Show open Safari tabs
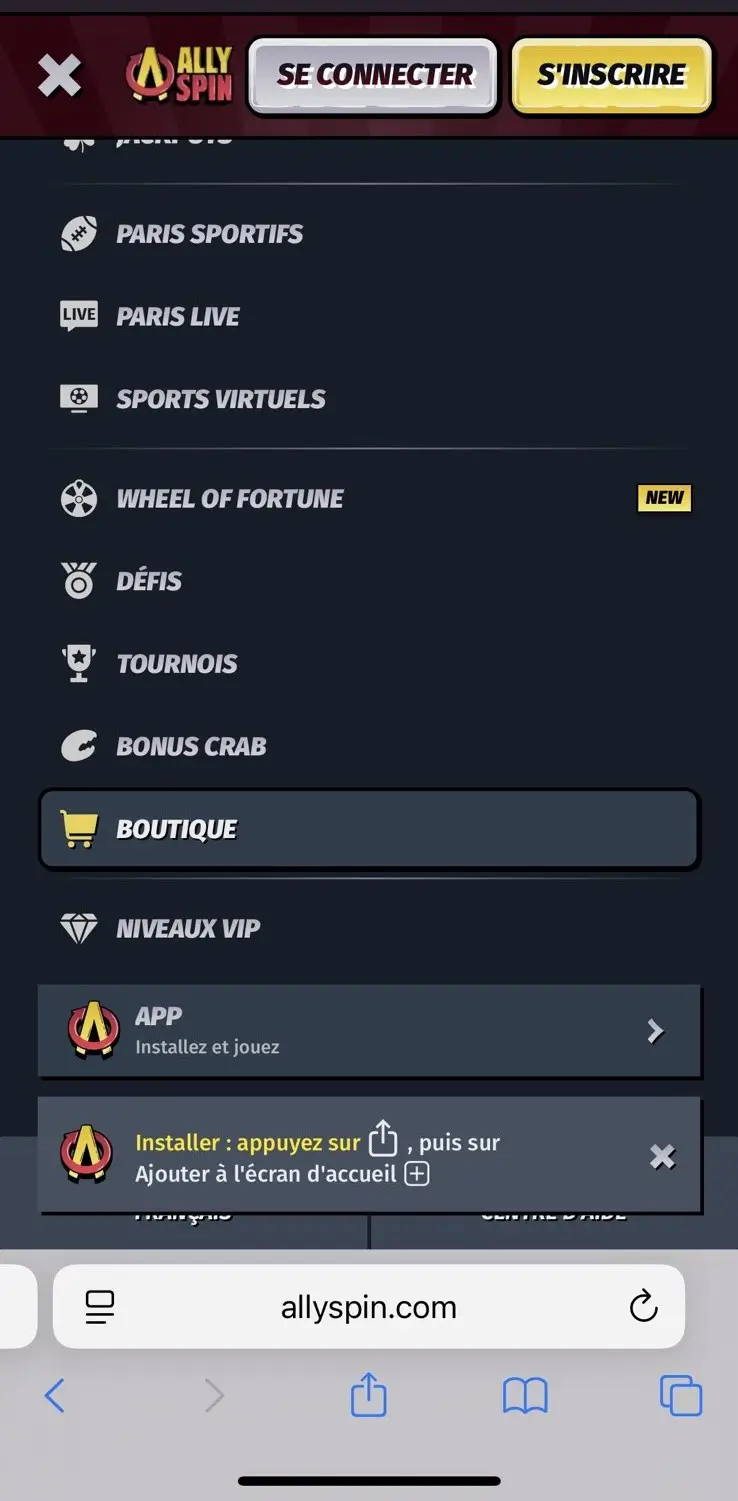The image size is (738, 1501). click(x=681, y=1395)
